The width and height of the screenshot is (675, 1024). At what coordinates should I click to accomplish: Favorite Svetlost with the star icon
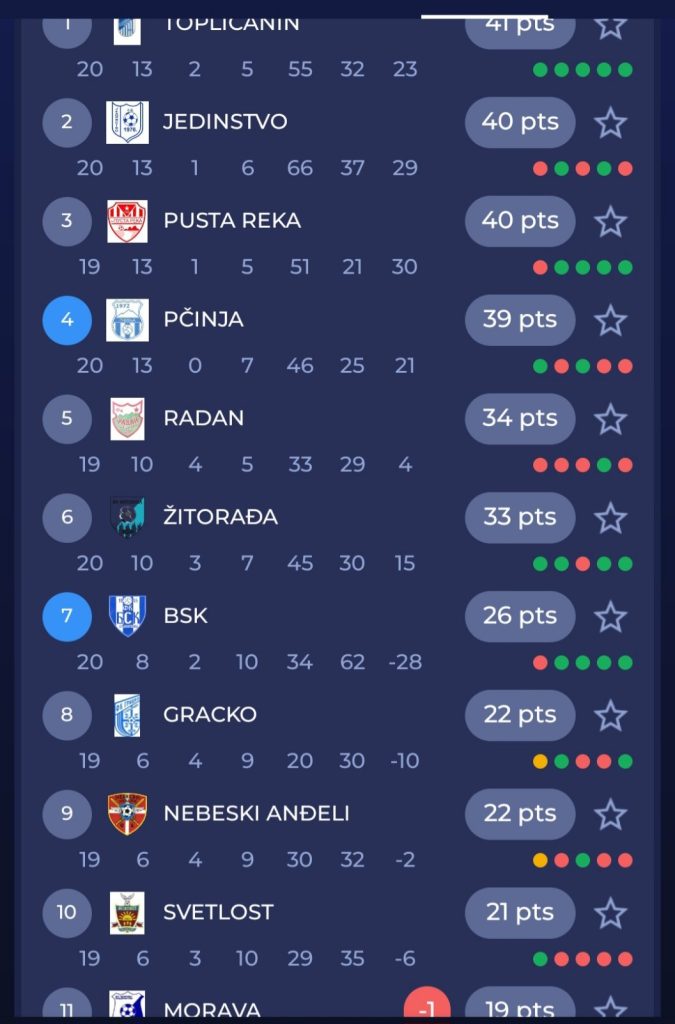tap(610, 912)
